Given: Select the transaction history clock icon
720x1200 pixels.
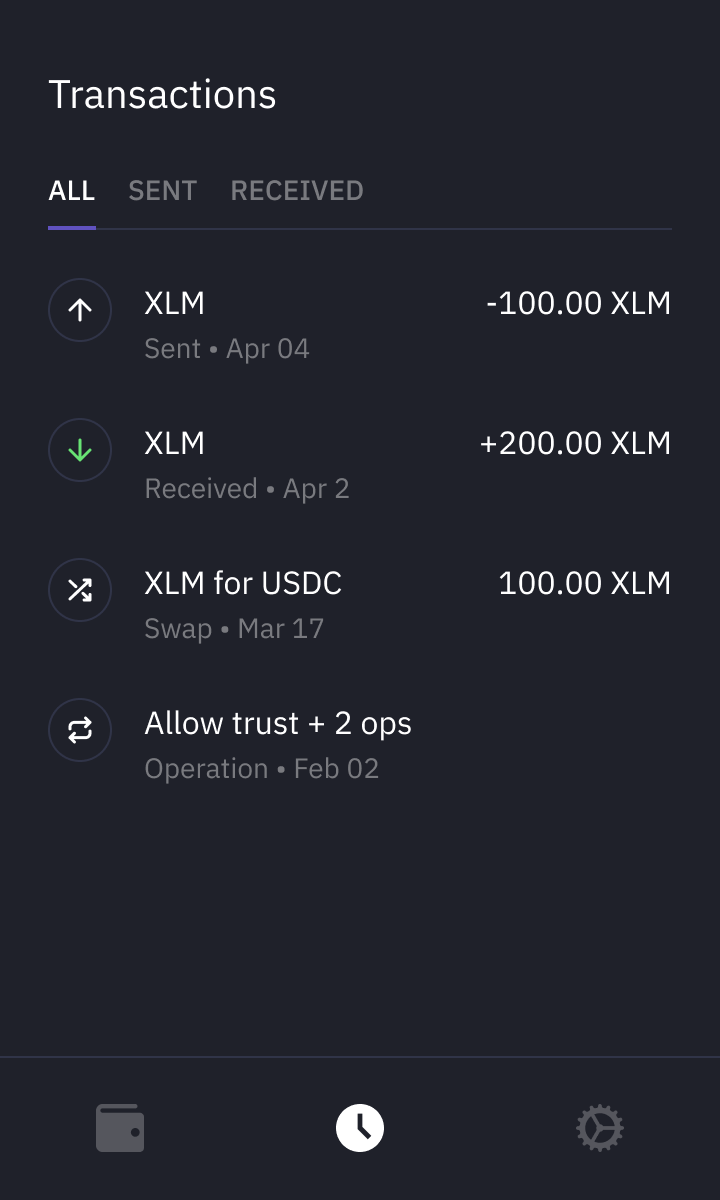Looking at the screenshot, I should coord(360,1127).
